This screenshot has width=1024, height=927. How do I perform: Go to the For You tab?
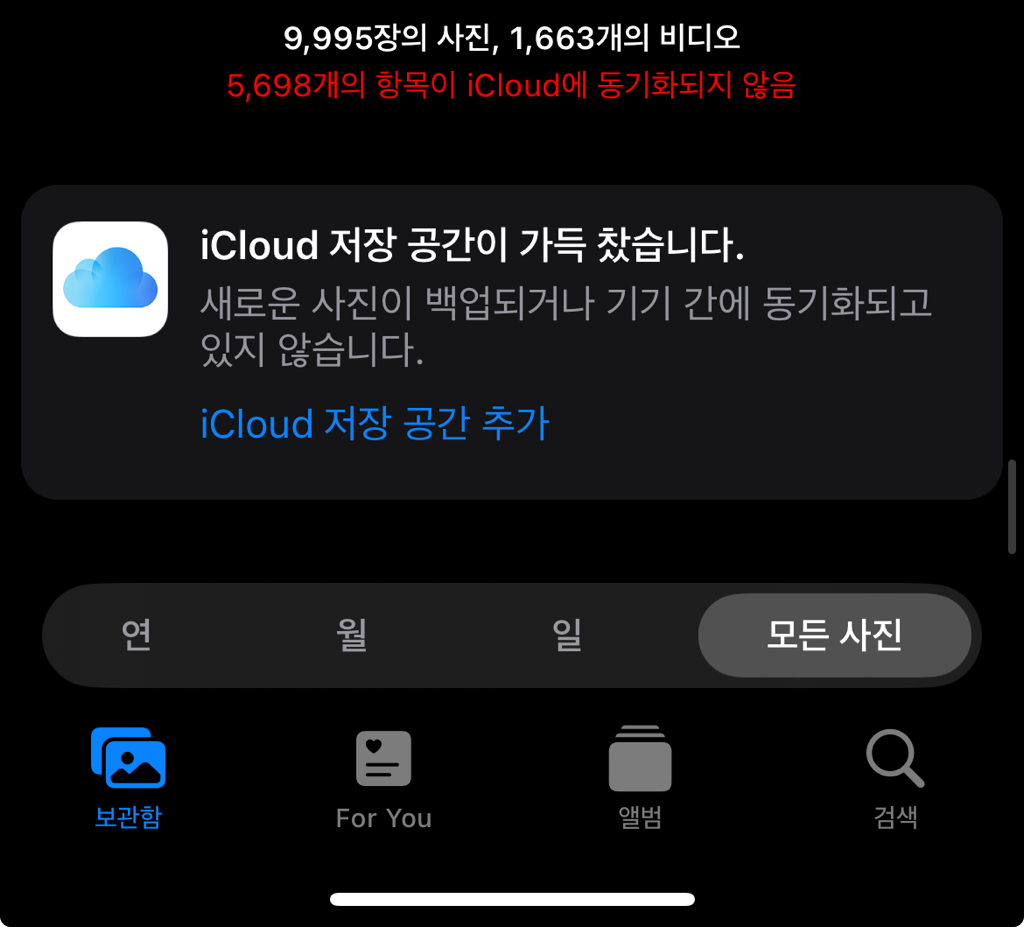384,780
